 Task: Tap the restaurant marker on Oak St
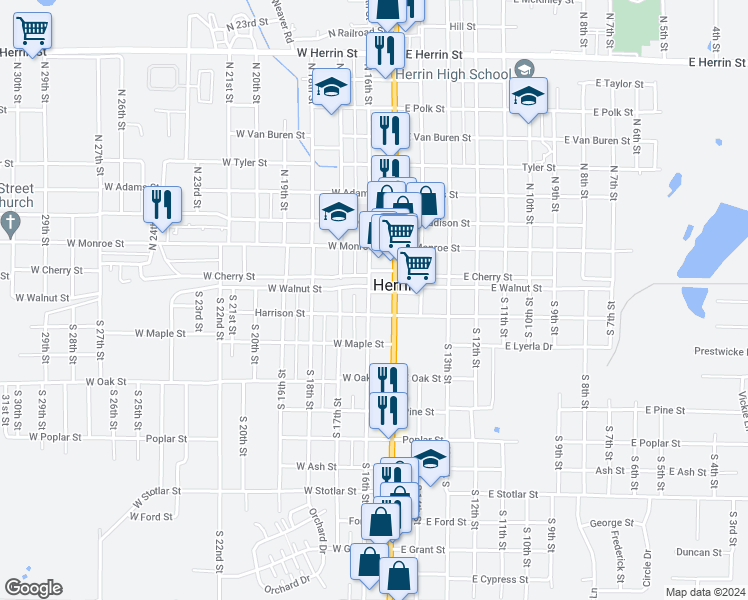coord(388,381)
